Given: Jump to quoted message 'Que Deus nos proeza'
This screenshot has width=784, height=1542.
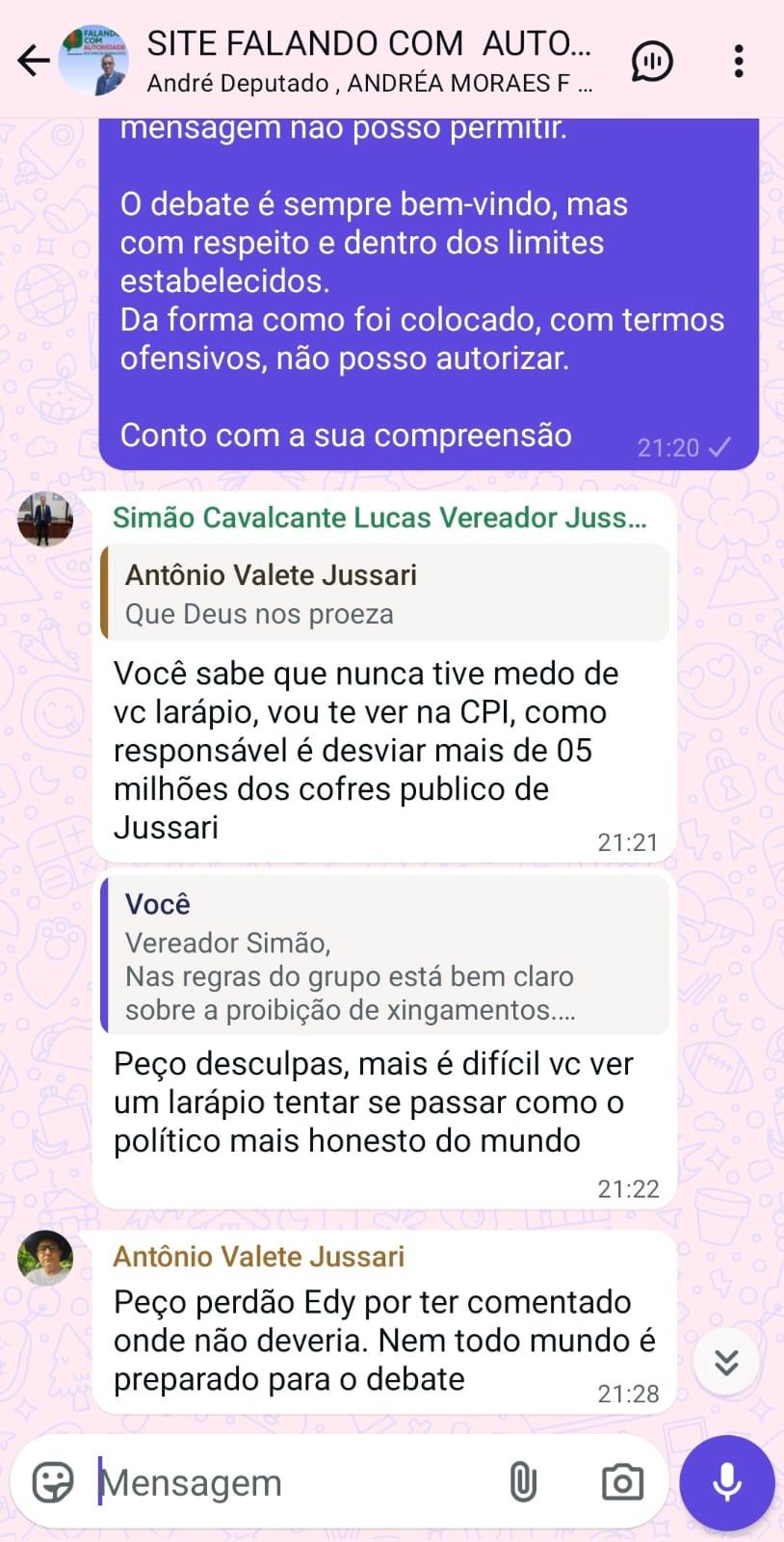Looking at the screenshot, I should (384, 594).
